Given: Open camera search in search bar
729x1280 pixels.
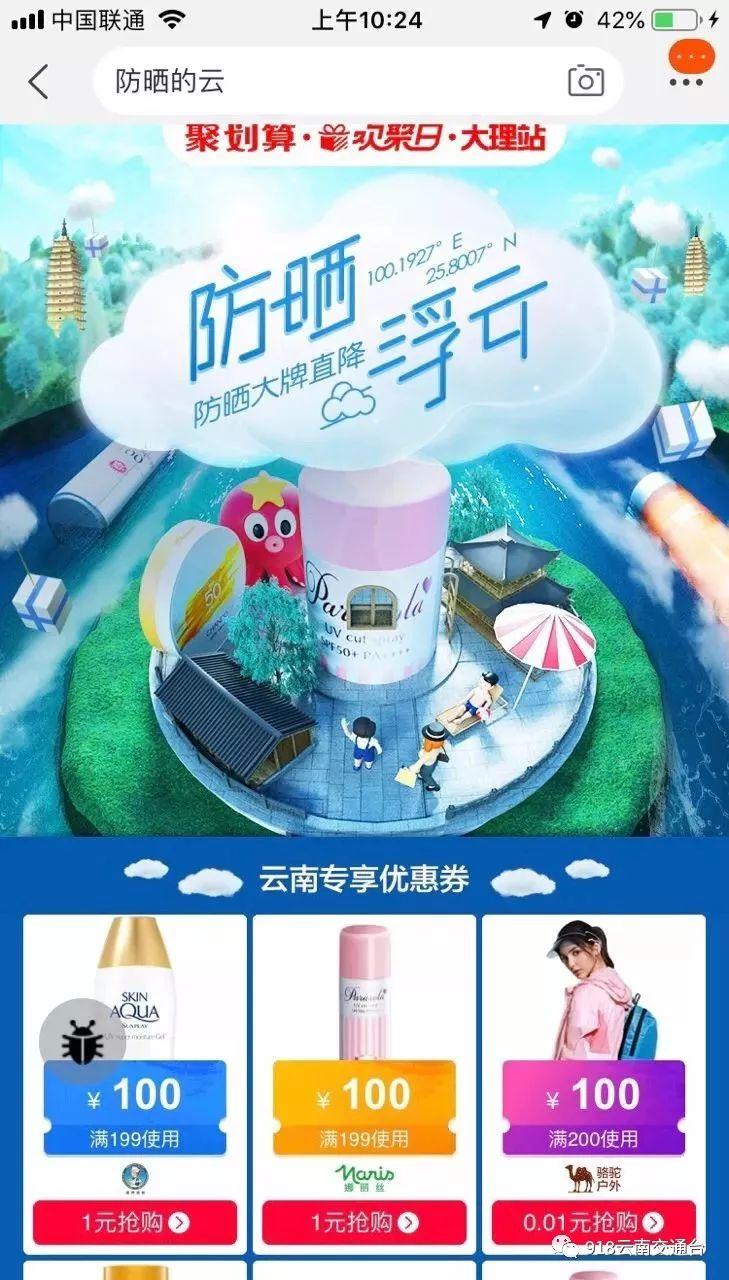Looking at the screenshot, I should [x=586, y=81].
